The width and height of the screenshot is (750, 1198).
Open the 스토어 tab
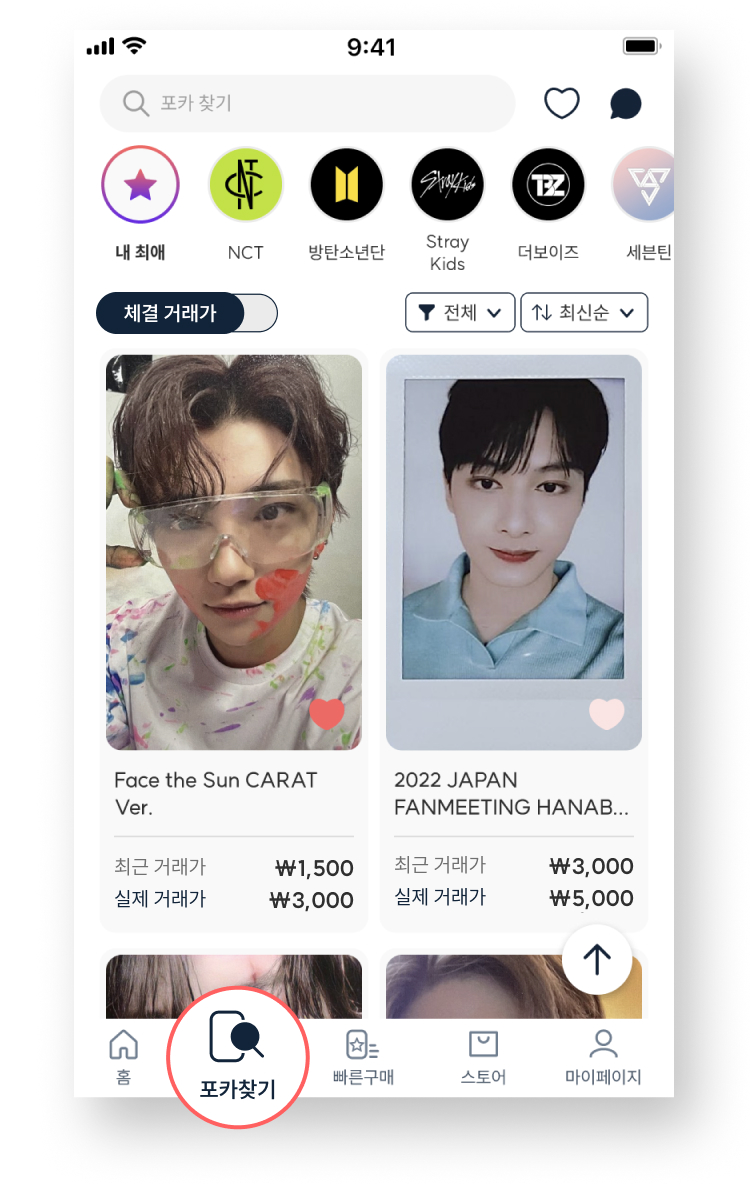pyautogui.click(x=483, y=1057)
